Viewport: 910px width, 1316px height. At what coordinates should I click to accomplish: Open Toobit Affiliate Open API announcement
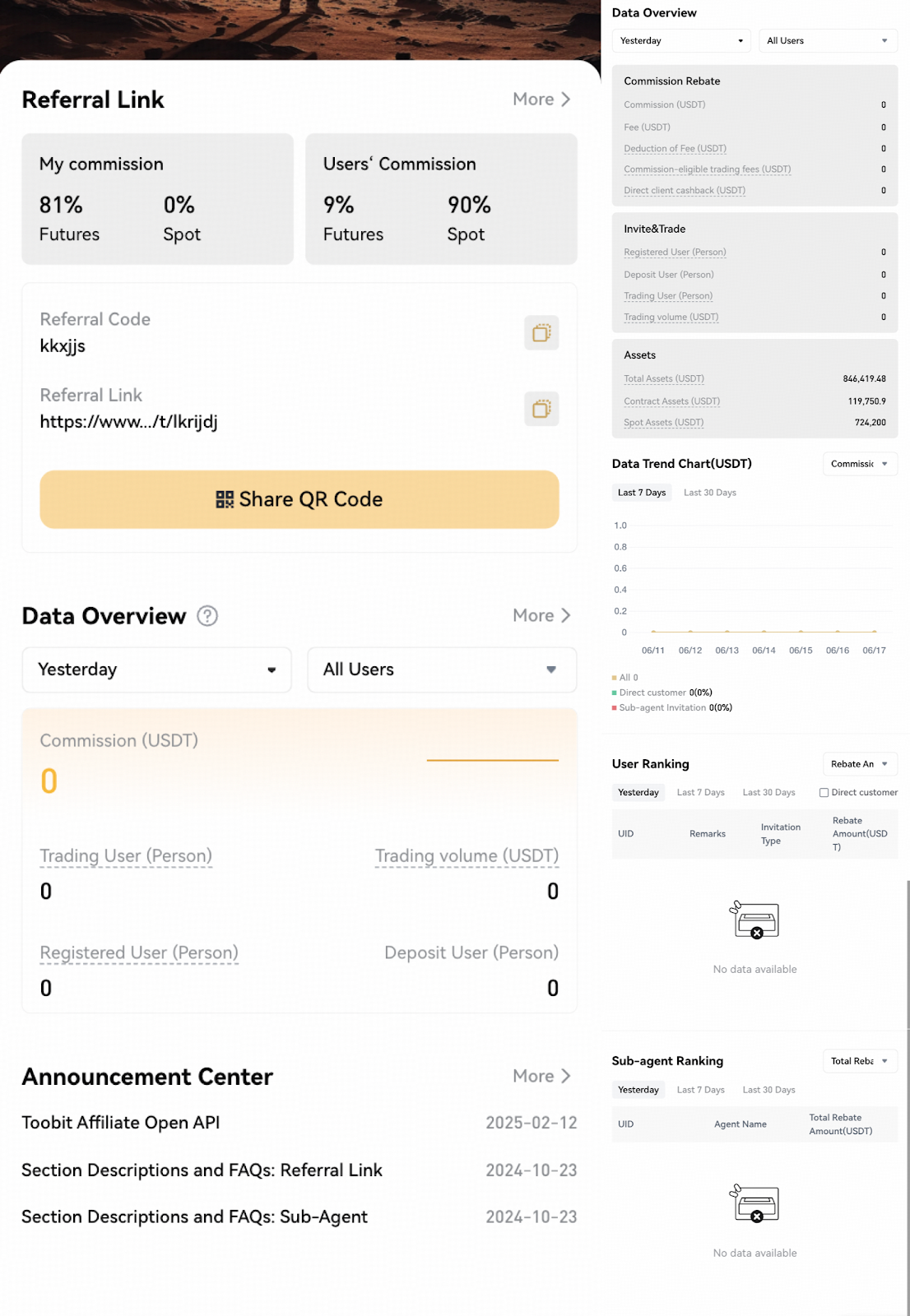tap(121, 1123)
